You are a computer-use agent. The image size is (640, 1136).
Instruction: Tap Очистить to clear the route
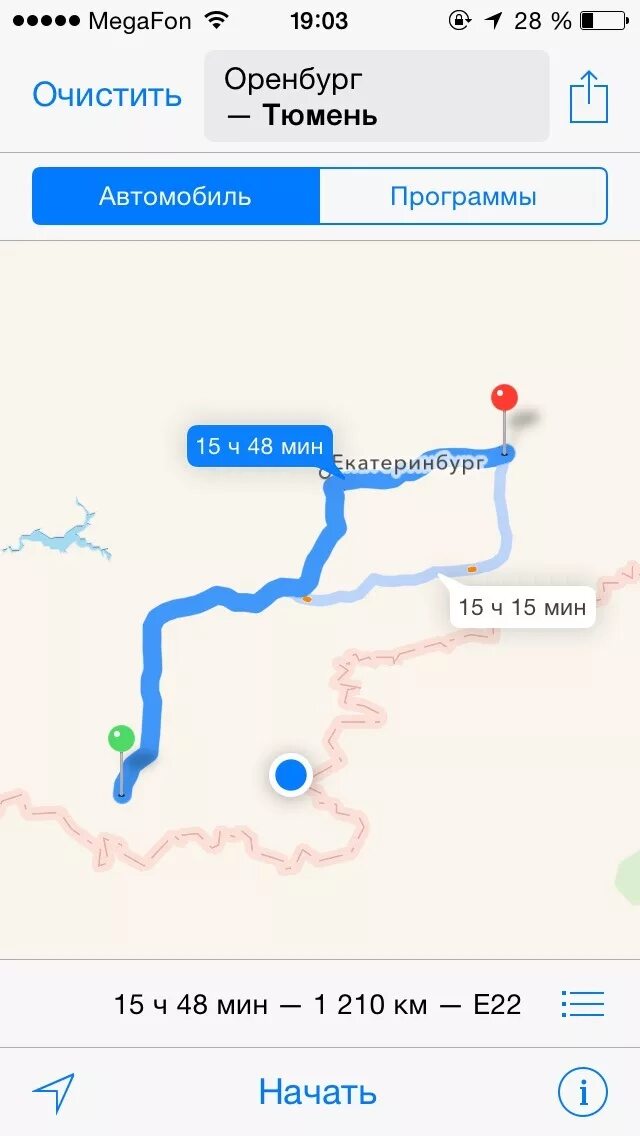[107, 96]
